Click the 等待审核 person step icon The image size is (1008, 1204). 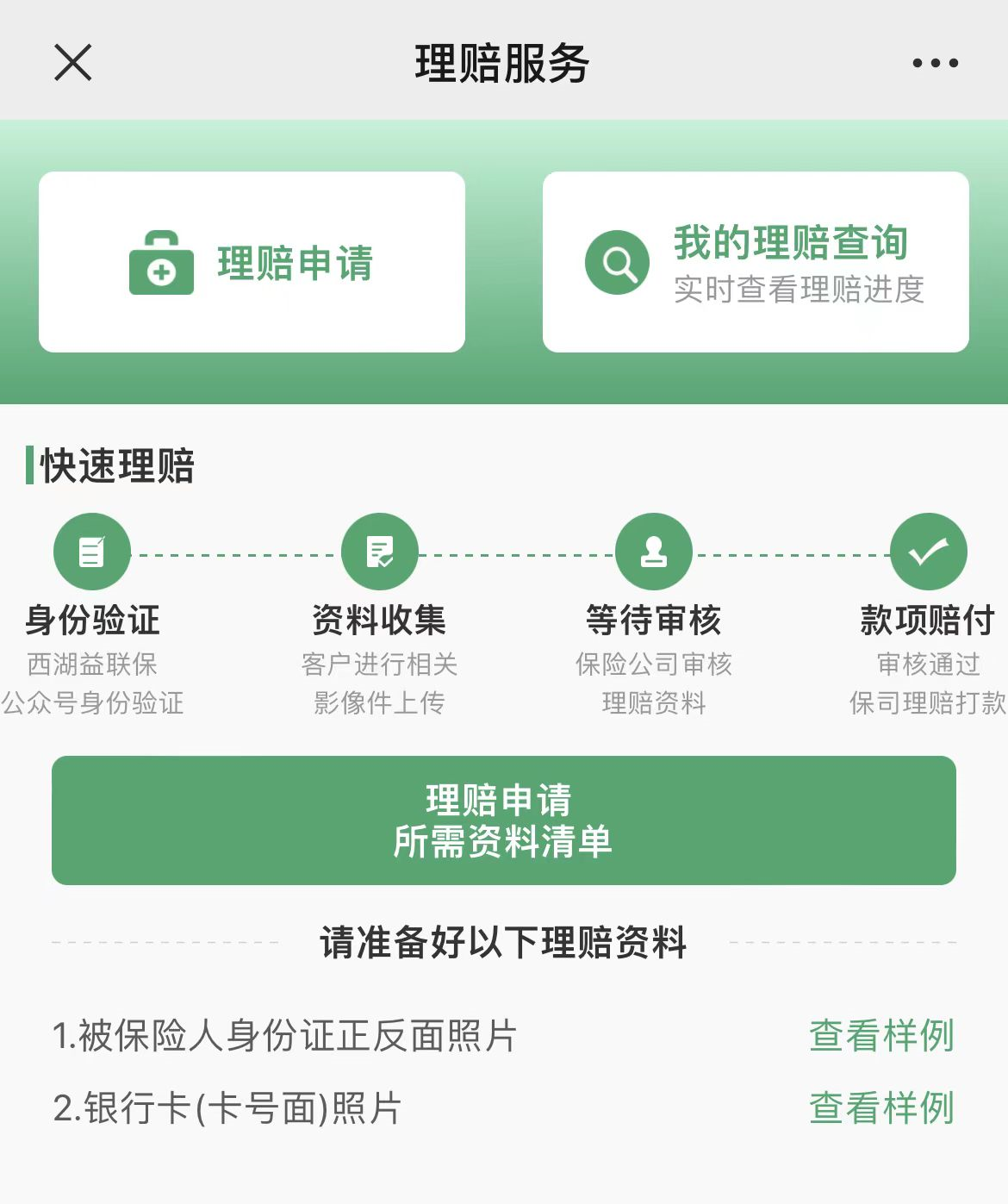(x=652, y=551)
